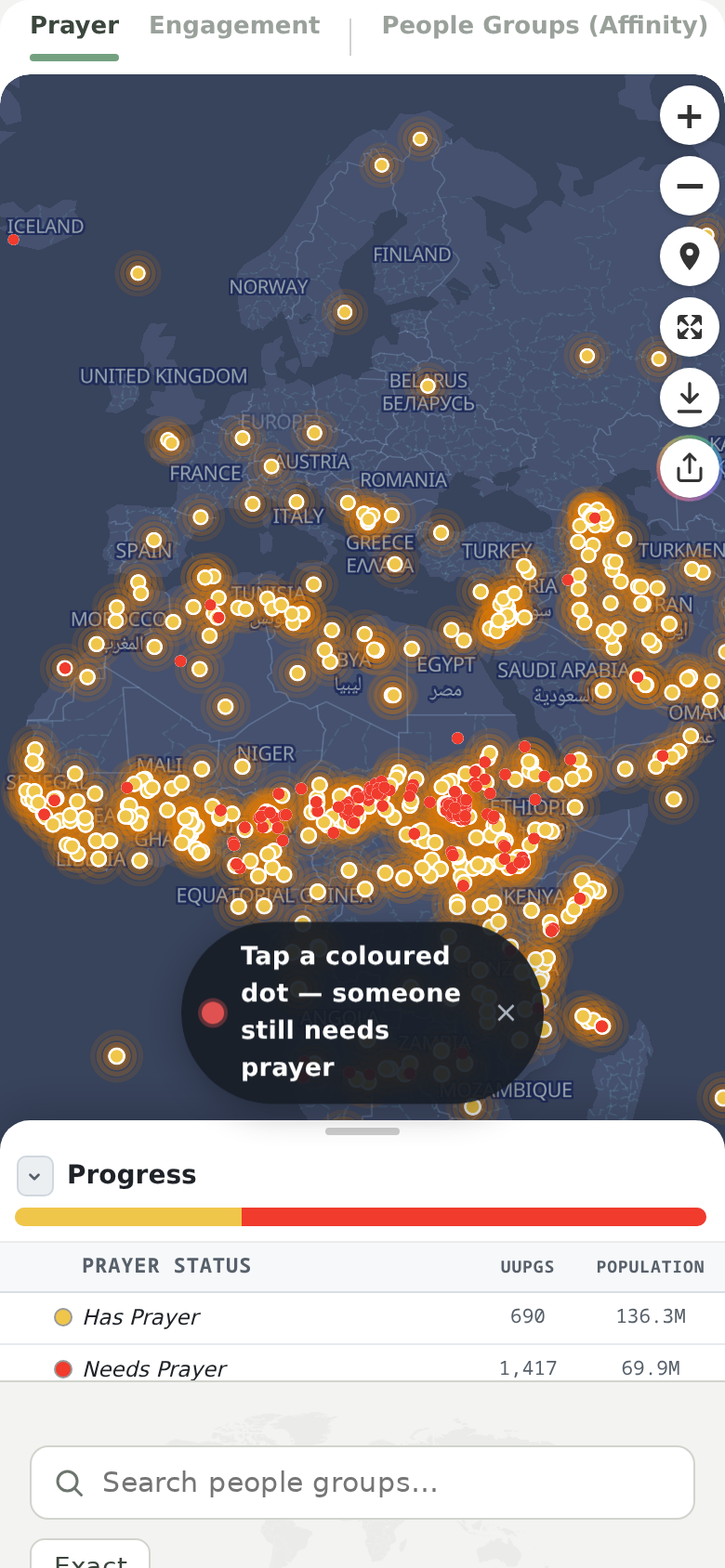Download the map data
This screenshot has height=1568, width=725.
pyautogui.click(x=690, y=398)
